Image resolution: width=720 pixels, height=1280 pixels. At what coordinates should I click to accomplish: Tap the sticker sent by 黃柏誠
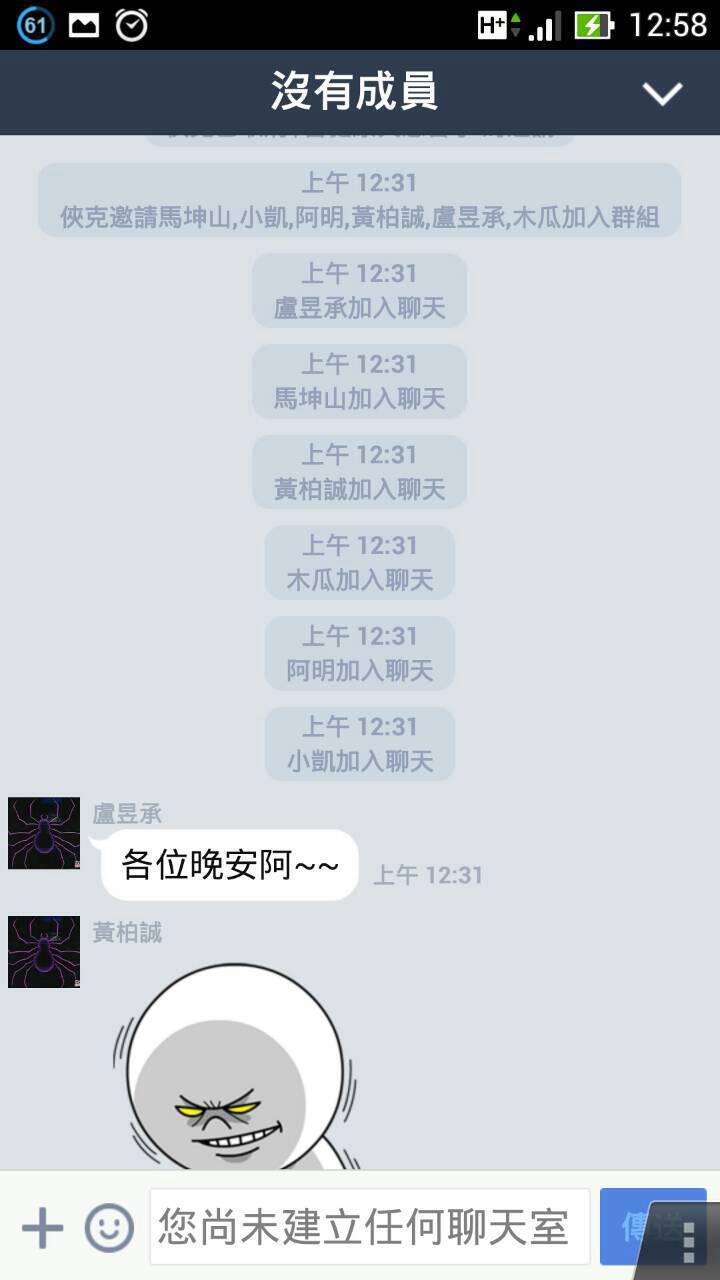coord(238,1066)
